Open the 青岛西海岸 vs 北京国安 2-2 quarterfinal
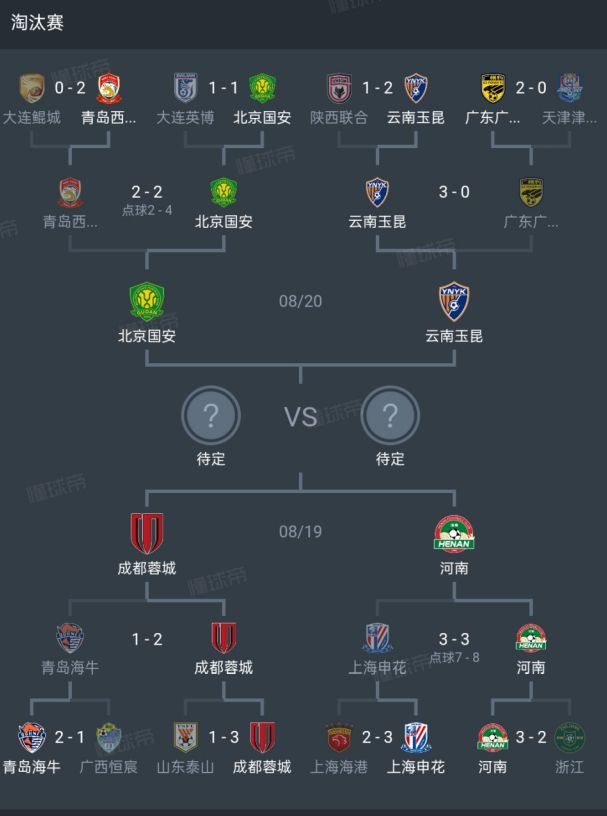The image size is (607, 816). (147, 192)
